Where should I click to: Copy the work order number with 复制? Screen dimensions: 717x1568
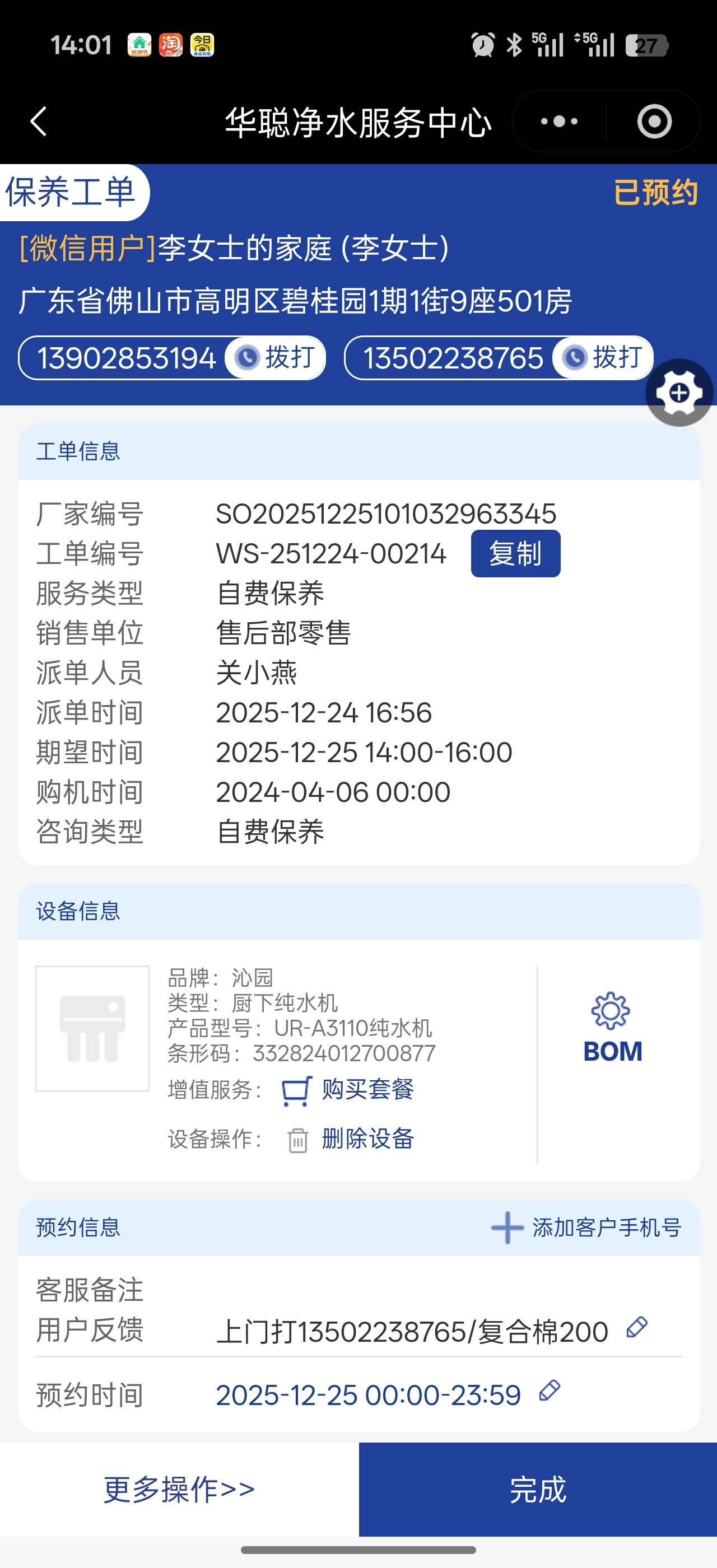point(515,553)
